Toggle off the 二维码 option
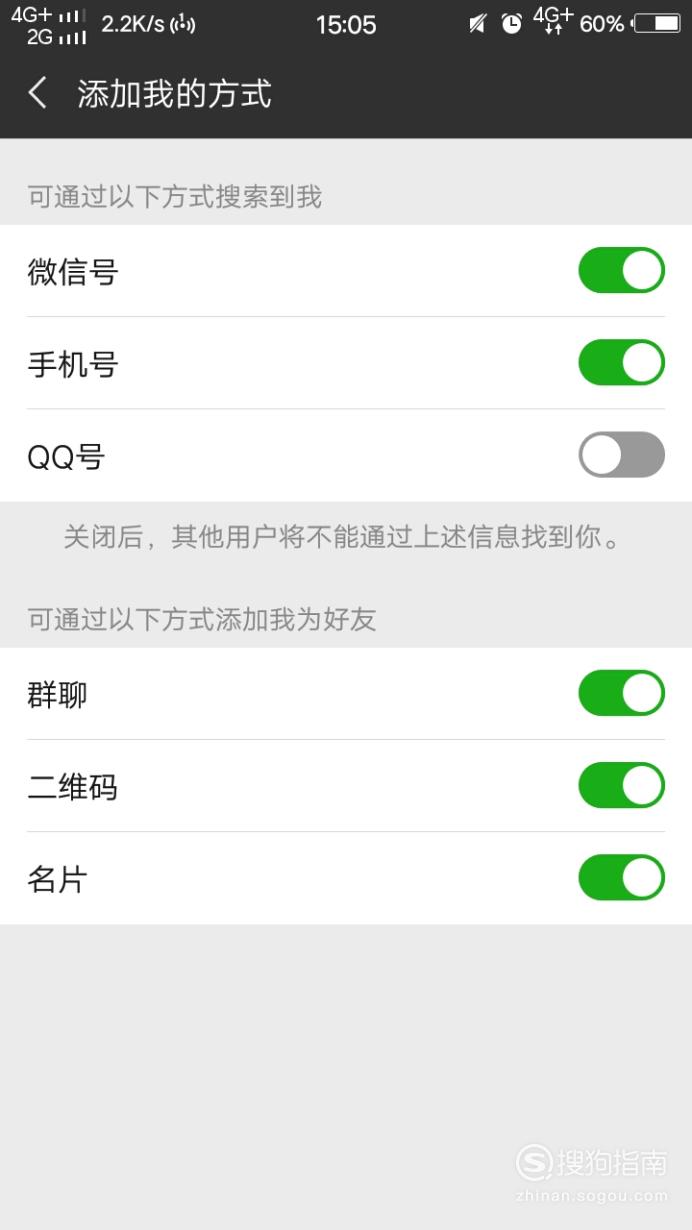The width and height of the screenshot is (692, 1230). [621, 785]
